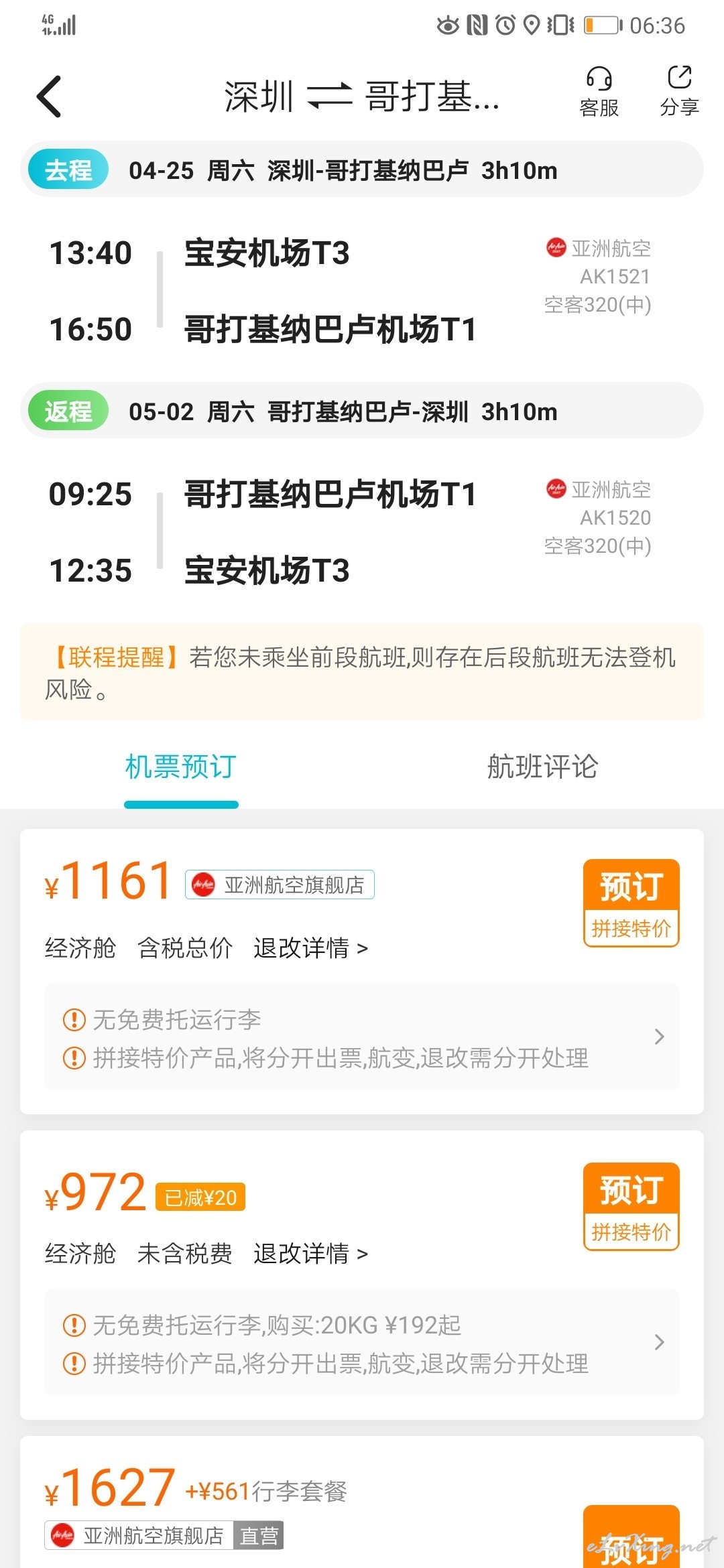Go back using the top-left arrow
This screenshot has height=1568, width=724.
click(49, 96)
